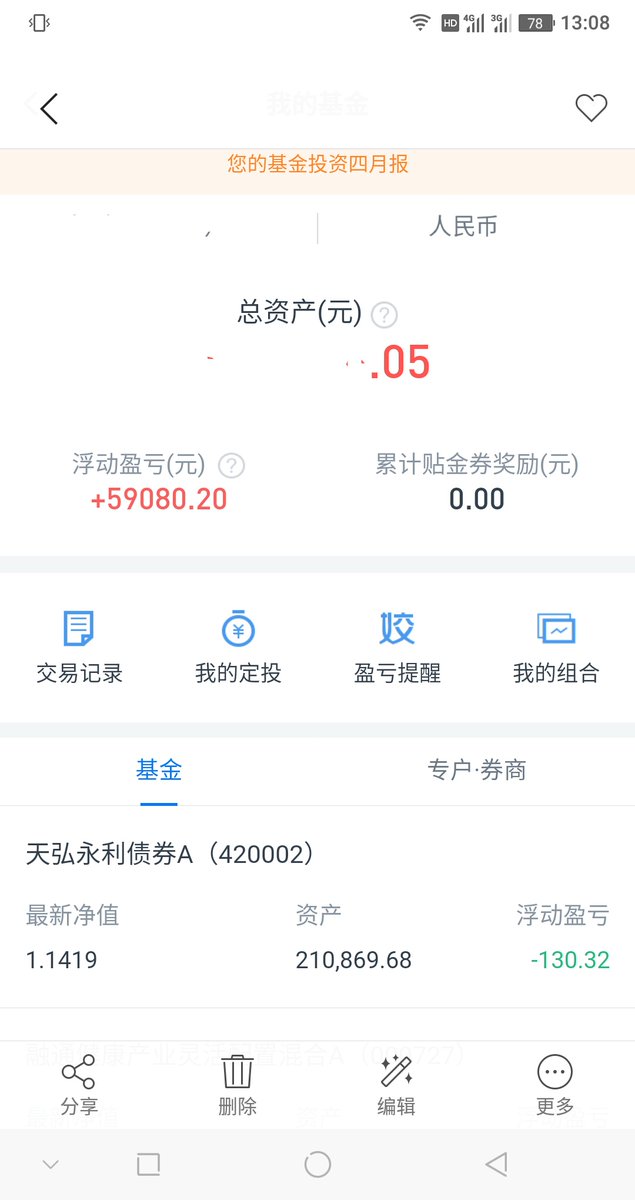Show help for 浮动盈亏(元)
This screenshot has height=1200, width=635.
point(231,466)
